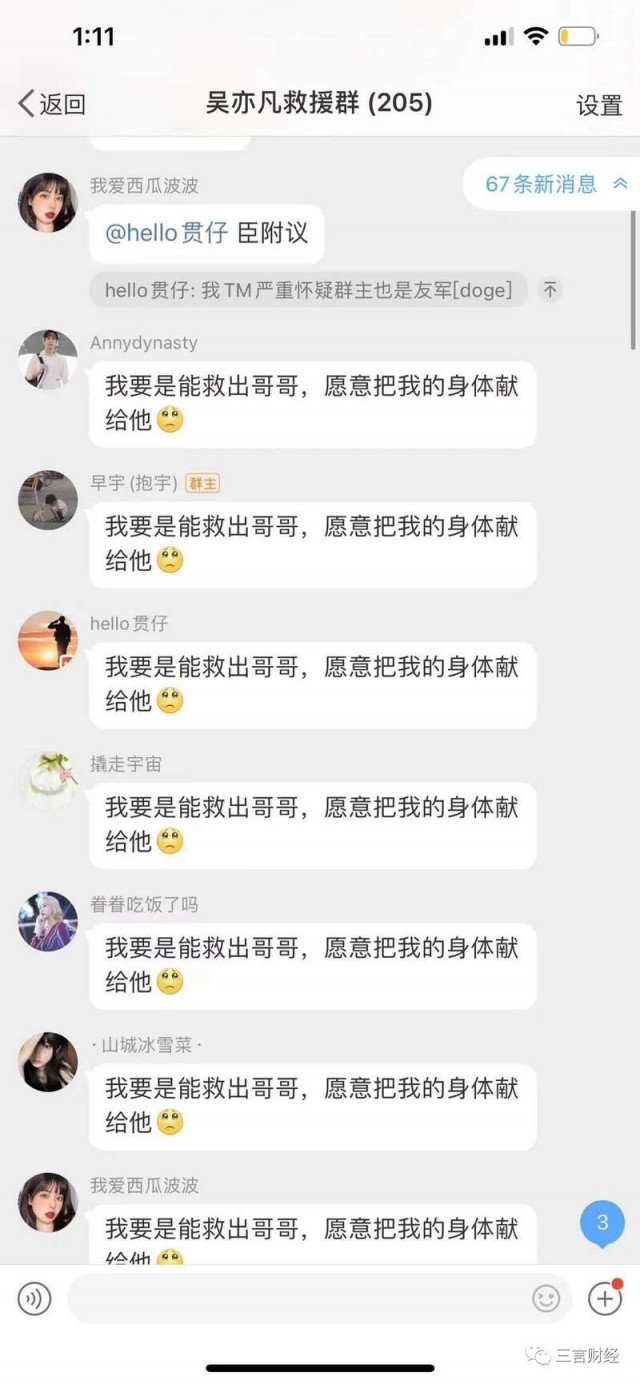Open Annydynasty's profile avatar
The height and width of the screenshot is (1384, 640).
coord(48,359)
